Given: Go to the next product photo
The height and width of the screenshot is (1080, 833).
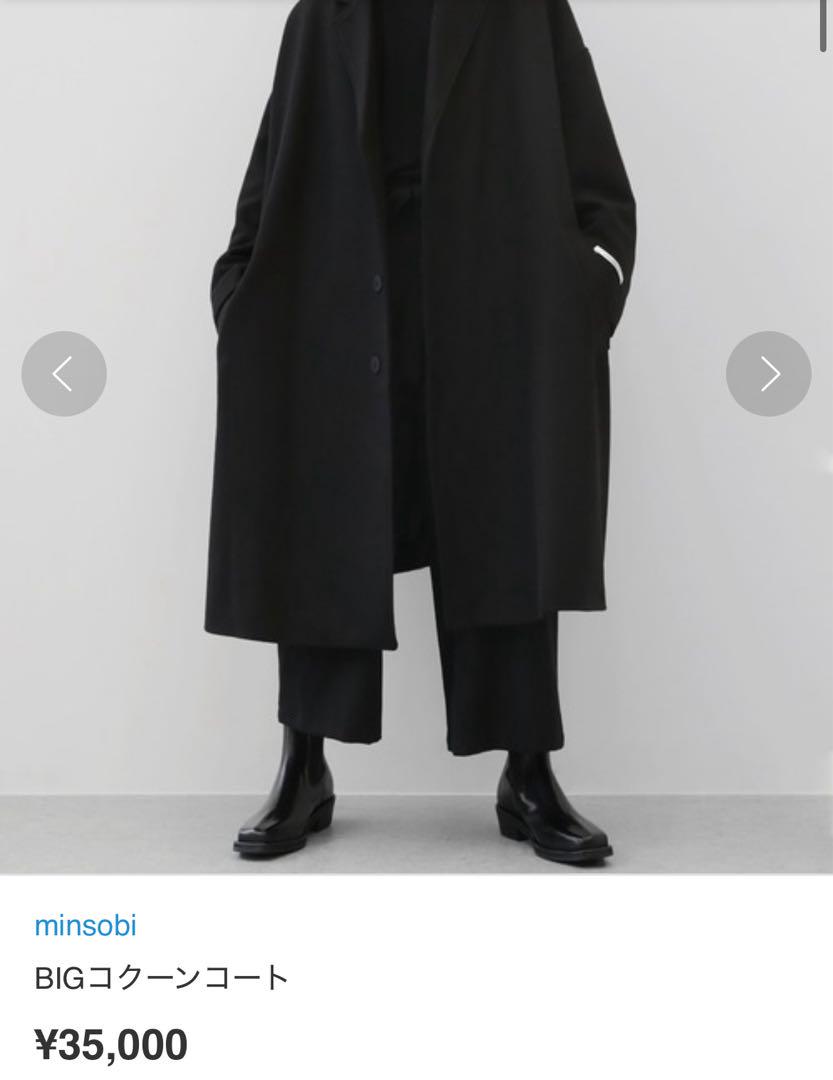Looking at the screenshot, I should click(x=768, y=374).
